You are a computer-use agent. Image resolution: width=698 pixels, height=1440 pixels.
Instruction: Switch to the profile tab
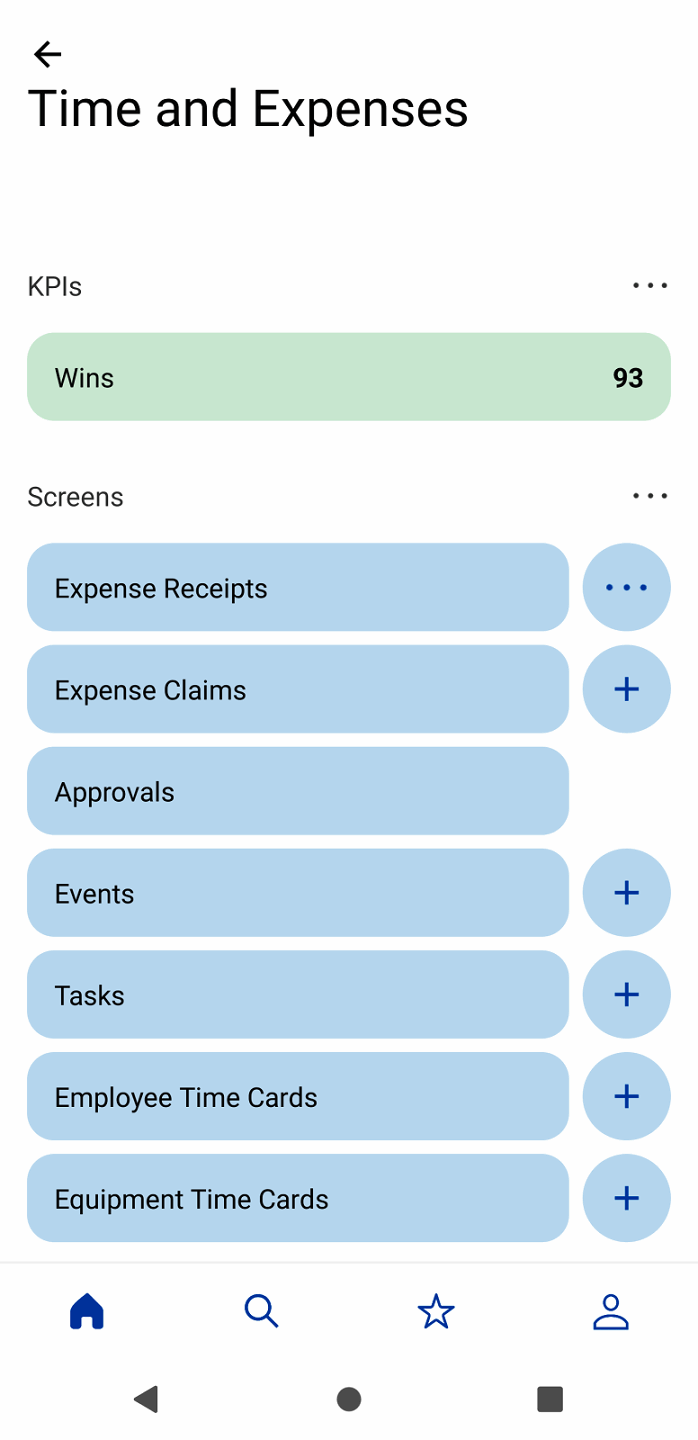pos(610,1311)
